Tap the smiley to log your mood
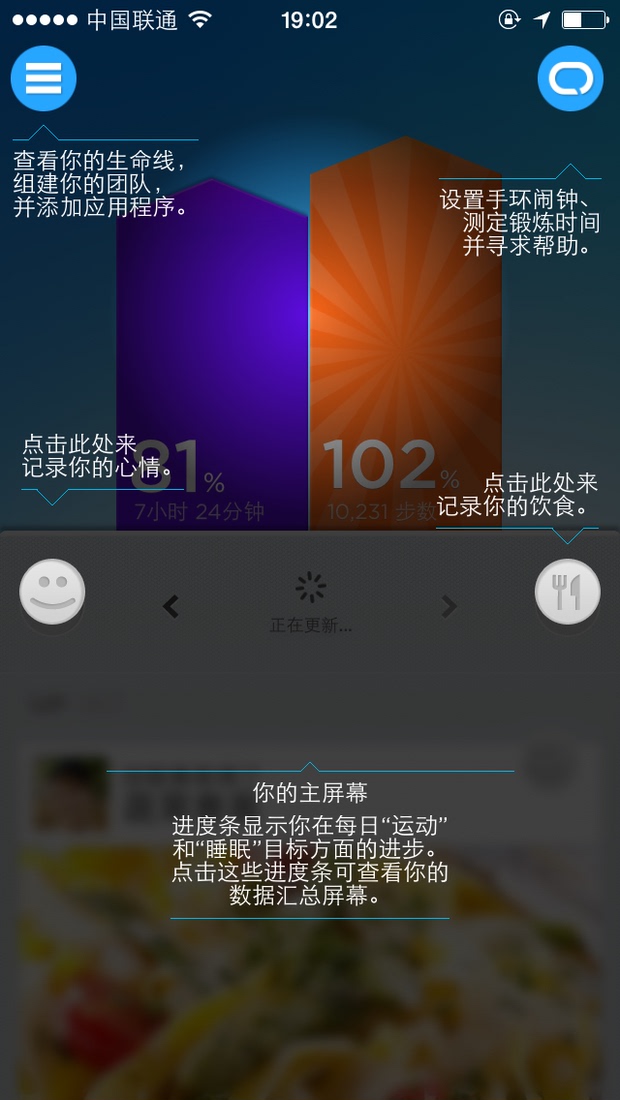 [52, 592]
